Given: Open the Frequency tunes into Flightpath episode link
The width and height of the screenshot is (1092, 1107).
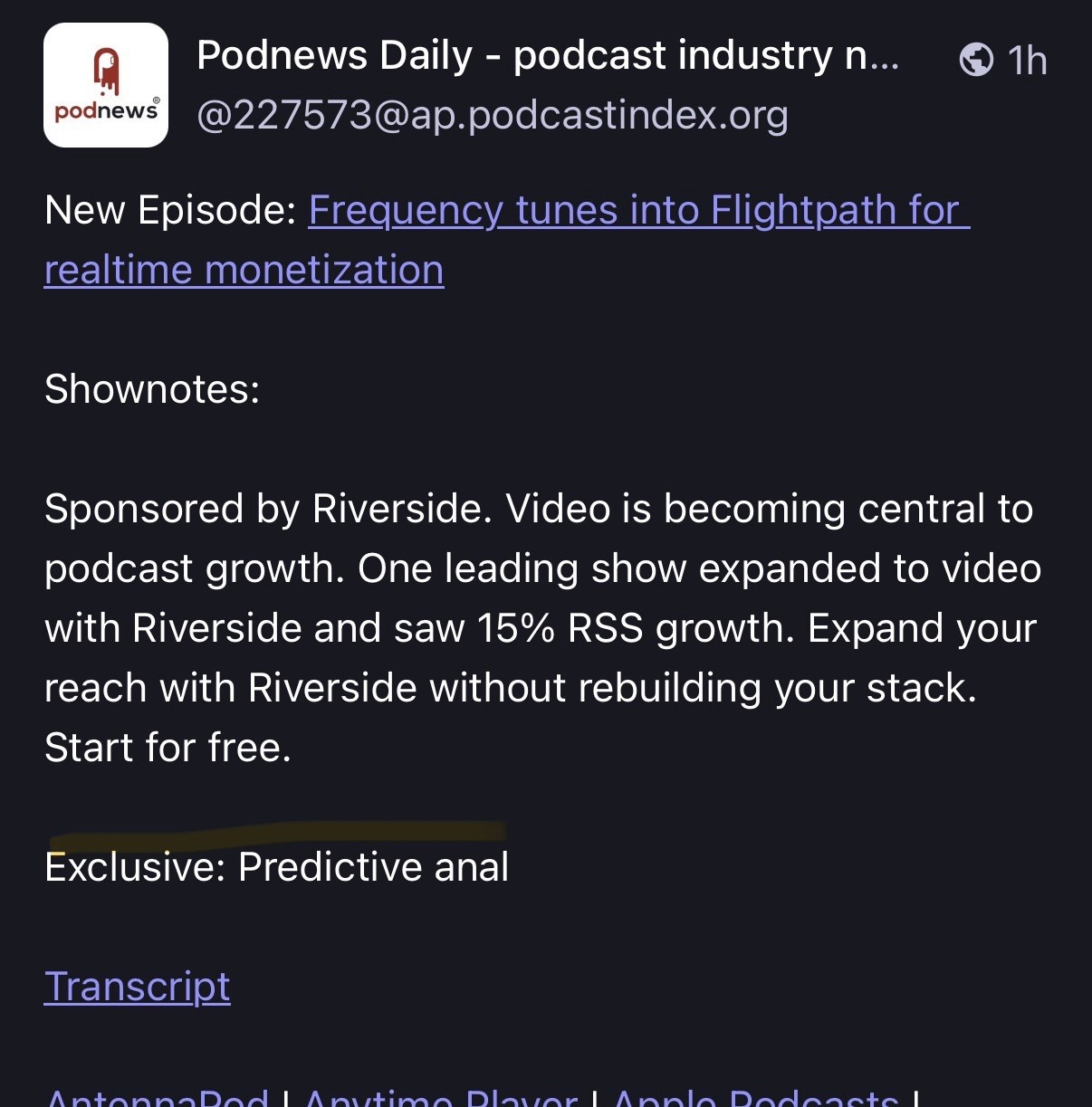Looking at the screenshot, I should coord(637,211).
